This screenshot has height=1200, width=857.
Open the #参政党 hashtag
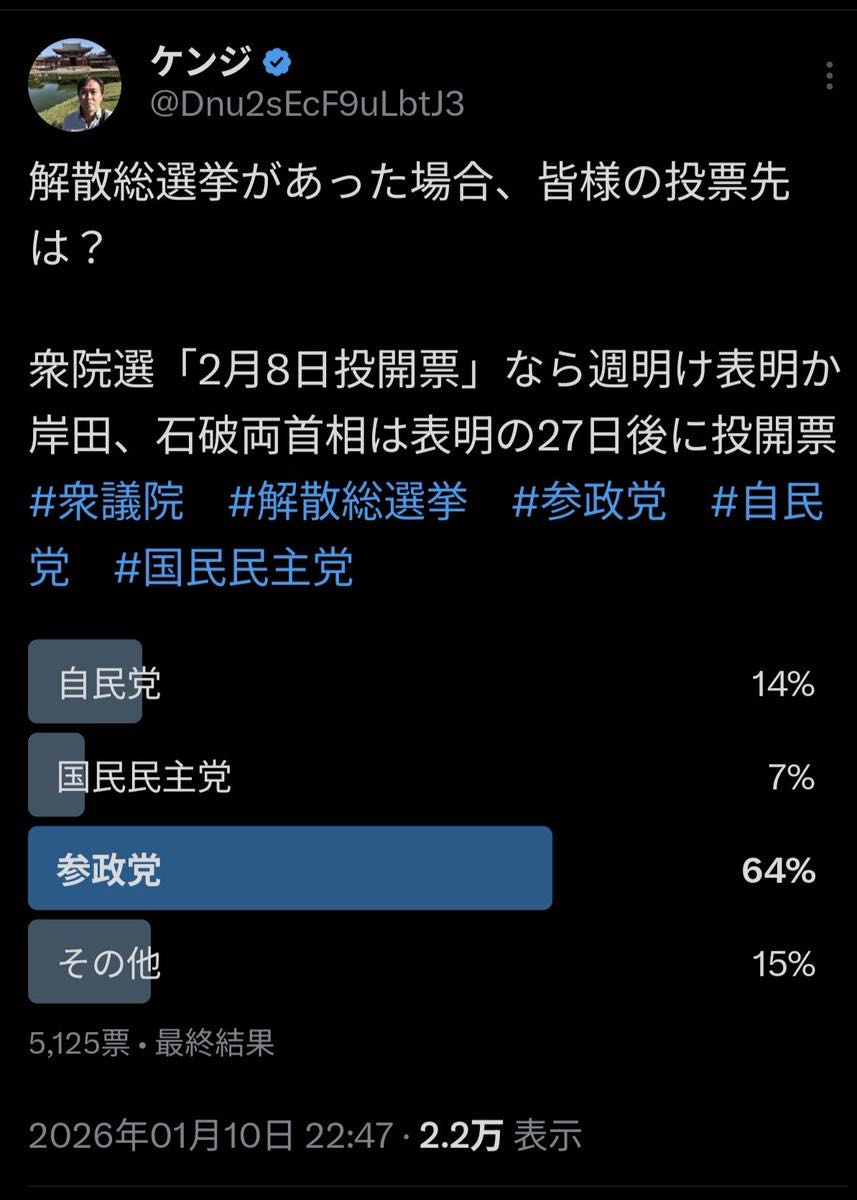pos(588,502)
